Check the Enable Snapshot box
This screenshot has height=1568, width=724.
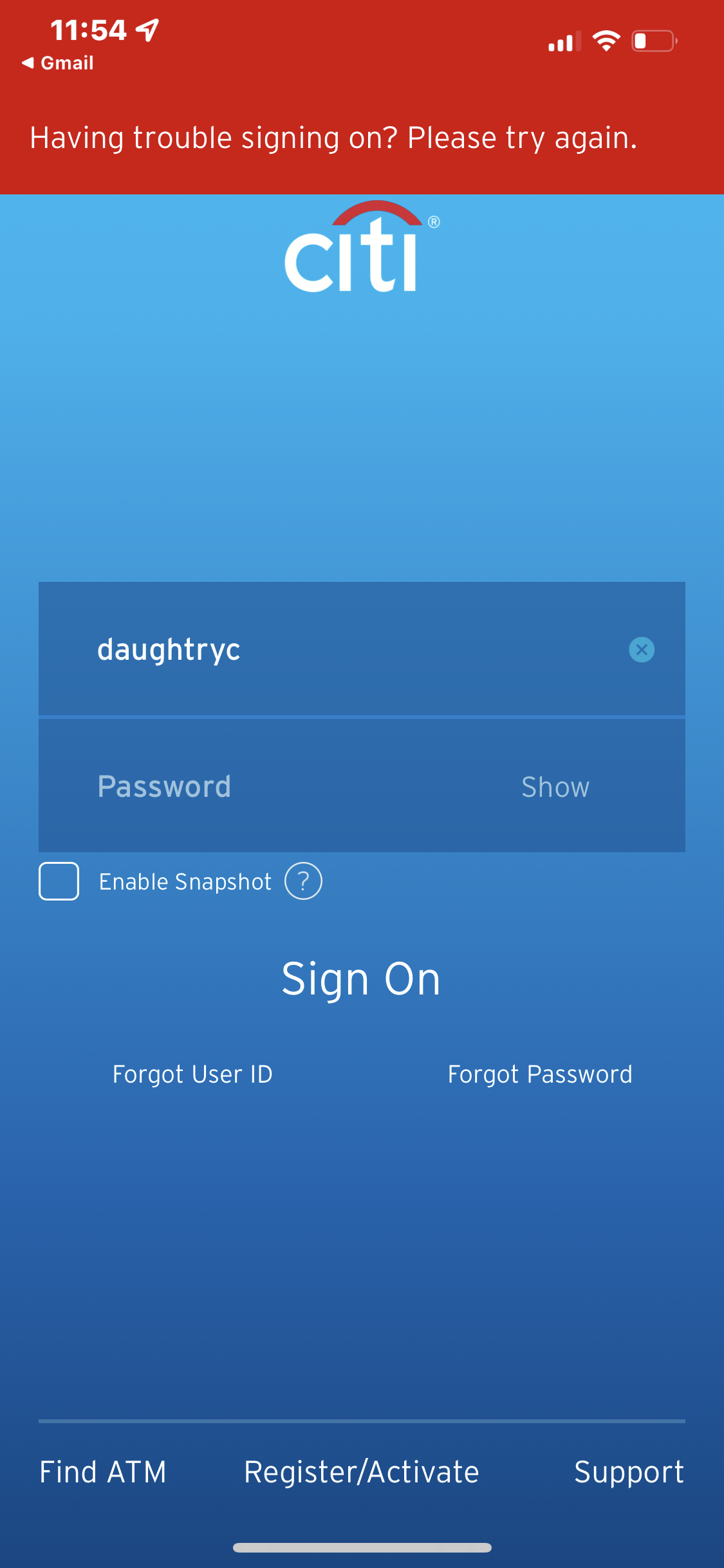(x=59, y=881)
